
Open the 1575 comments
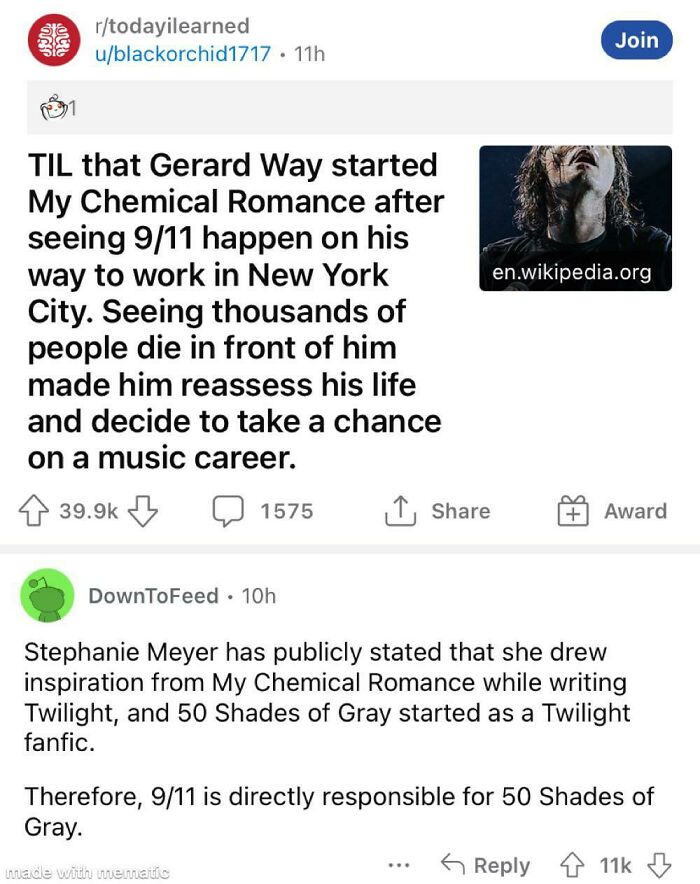[263, 511]
